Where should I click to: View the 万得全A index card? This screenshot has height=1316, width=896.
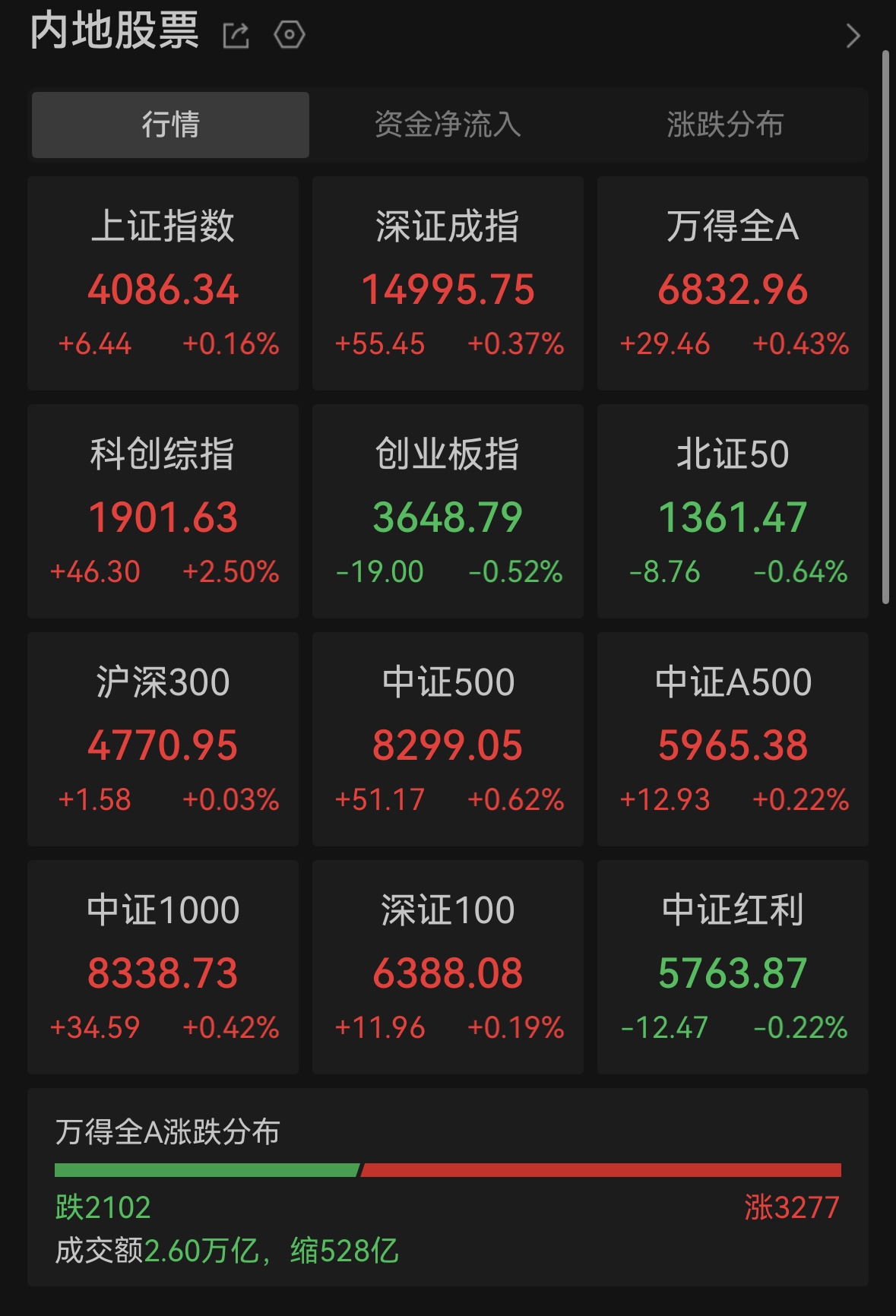point(733,283)
